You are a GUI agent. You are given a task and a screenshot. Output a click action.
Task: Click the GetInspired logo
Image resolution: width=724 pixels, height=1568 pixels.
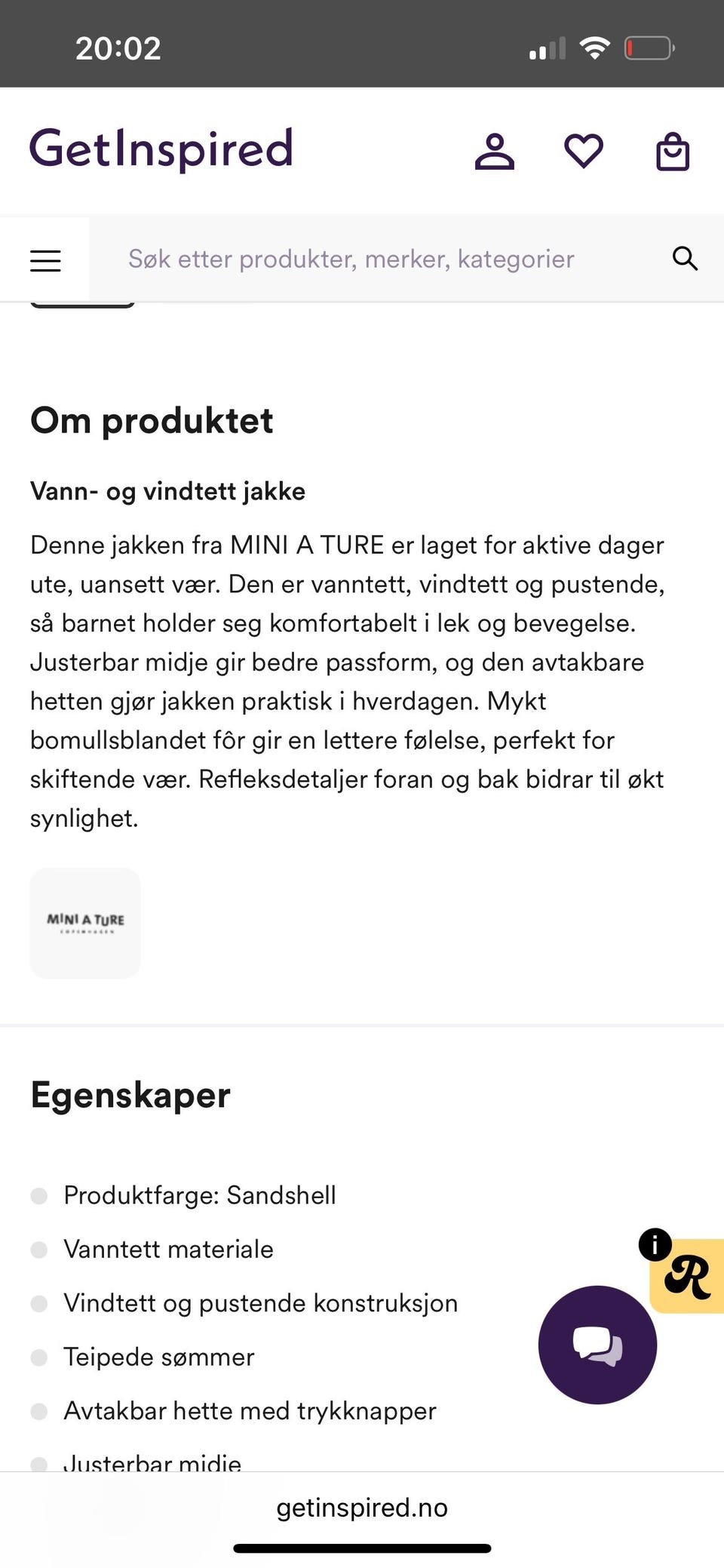(x=161, y=149)
